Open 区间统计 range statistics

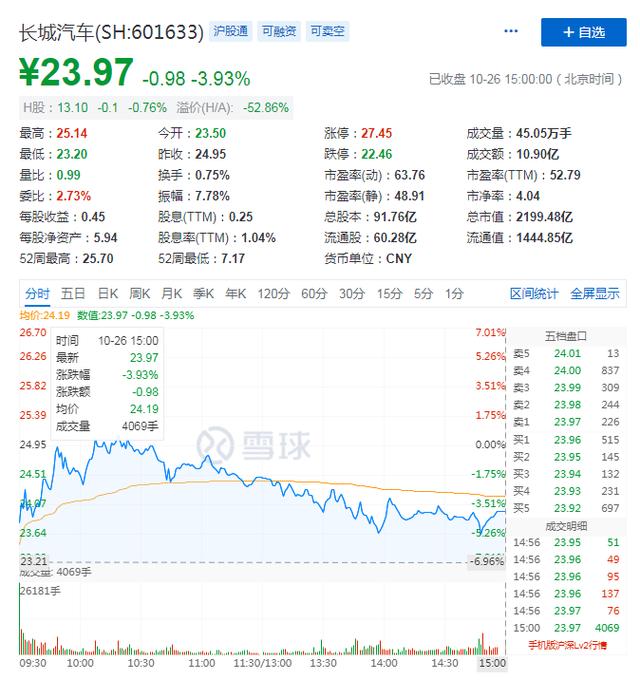click(x=534, y=293)
